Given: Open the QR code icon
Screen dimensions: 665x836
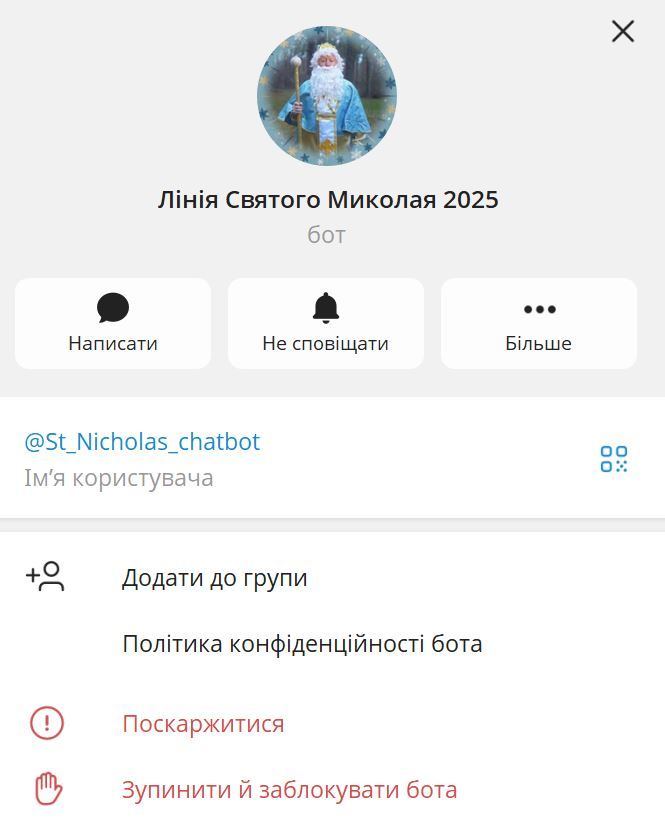Looking at the screenshot, I should [x=614, y=459].
